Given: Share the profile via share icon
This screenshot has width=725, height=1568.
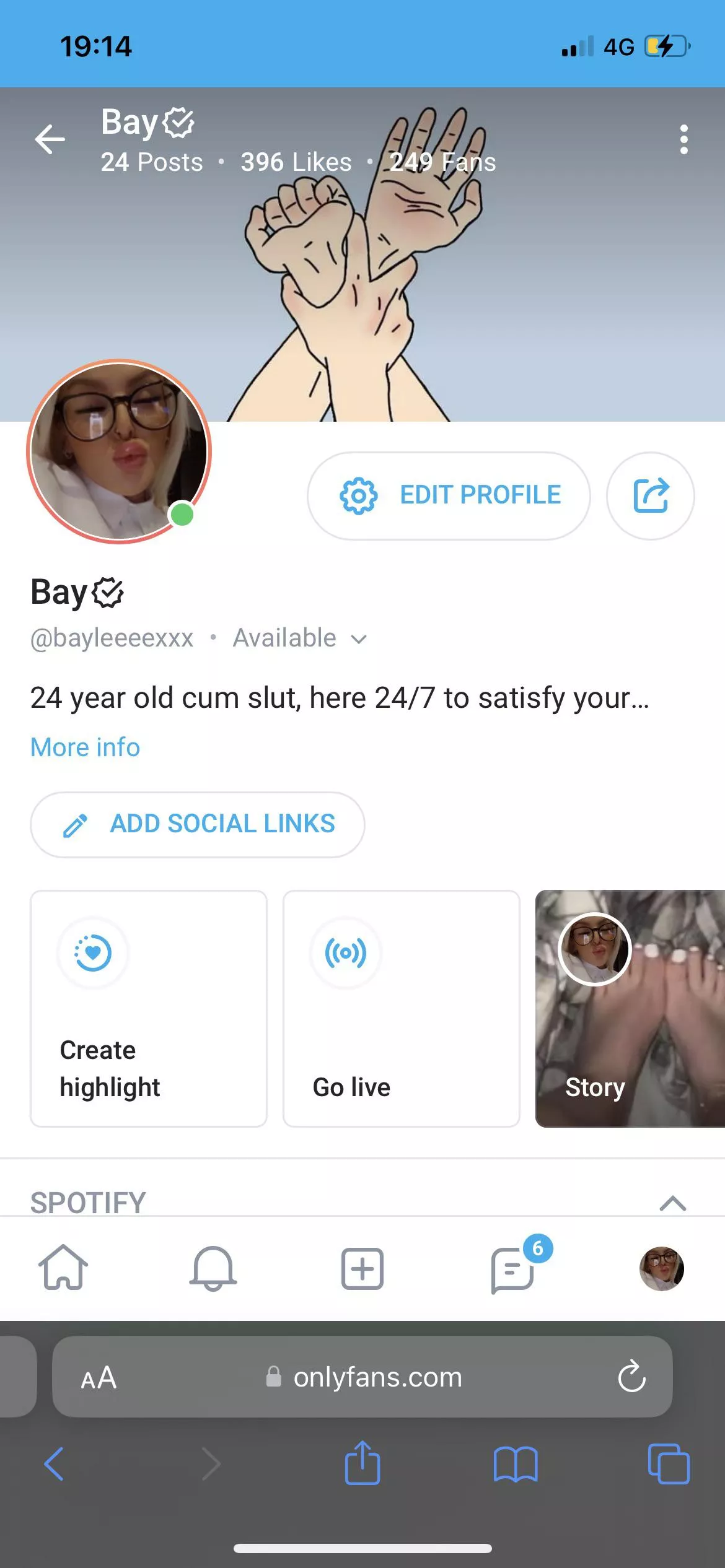Looking at the screenshot, I should 651,495.
